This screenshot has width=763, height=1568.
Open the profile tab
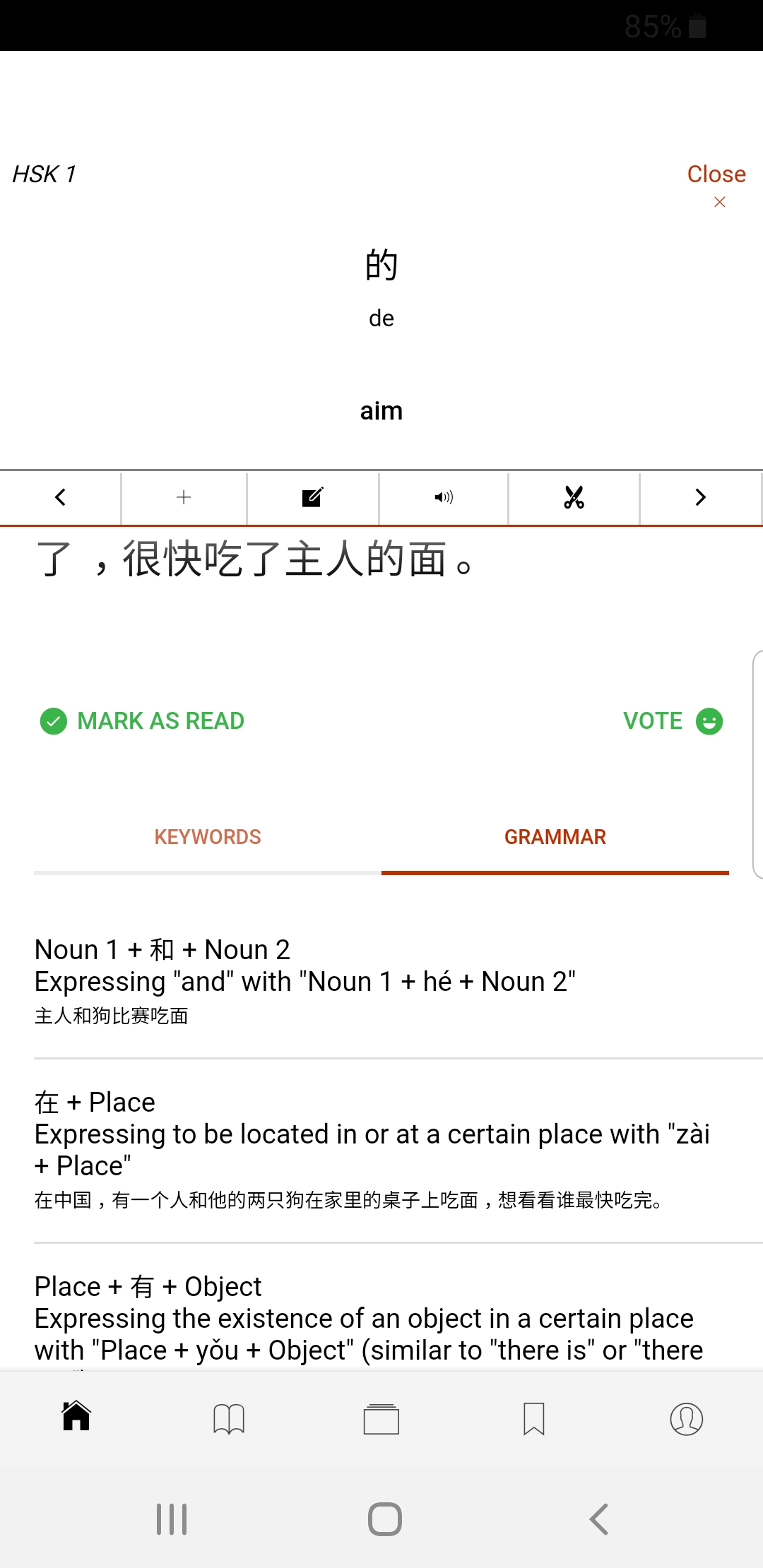(x=686, y=1418)
